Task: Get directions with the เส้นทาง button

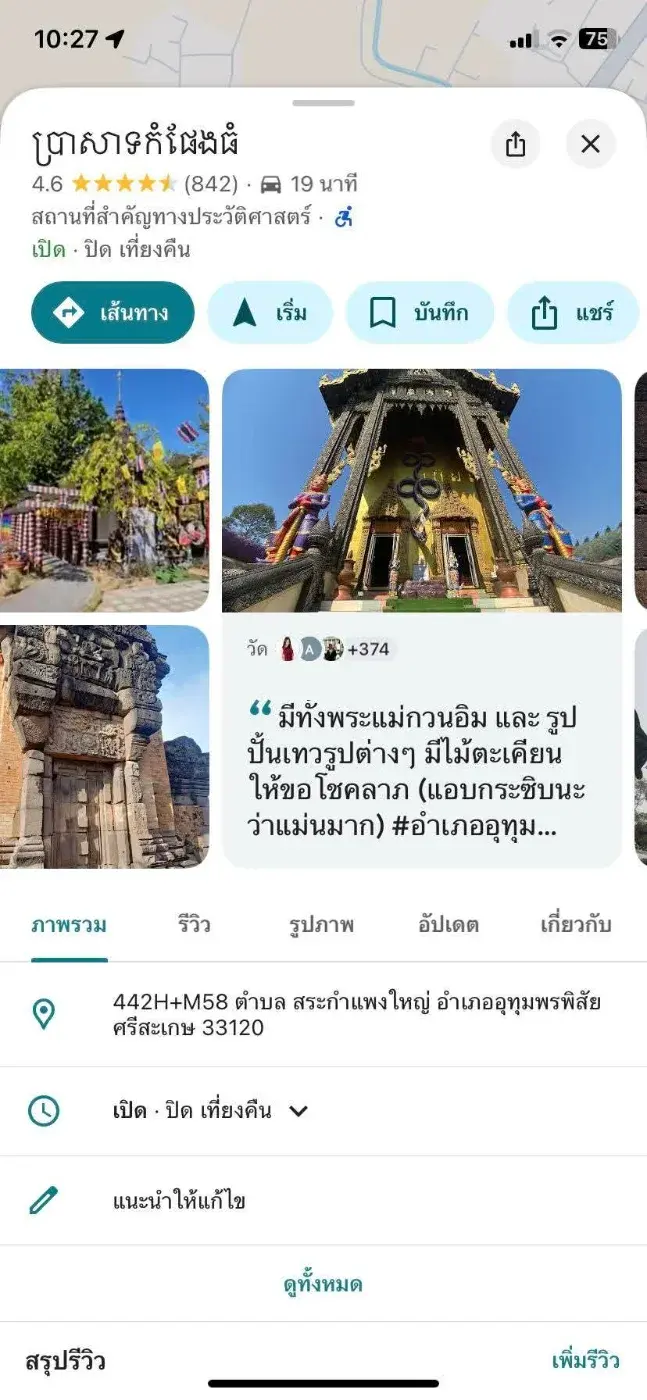Action: pyautogui.click(x=112, y=313)
